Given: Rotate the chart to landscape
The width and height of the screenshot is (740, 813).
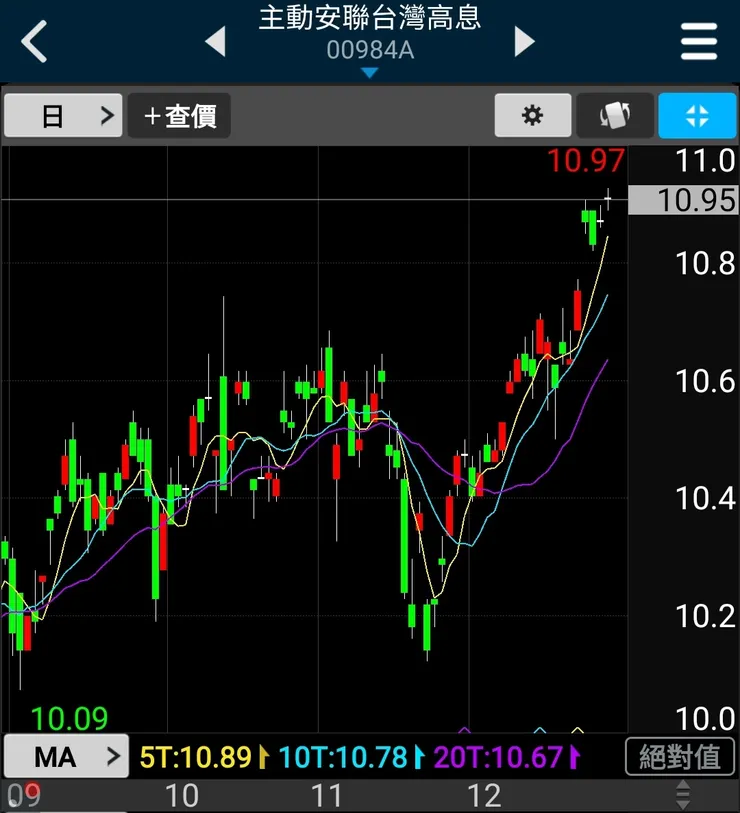Looking at the screenshot, I should coord(614,116).
